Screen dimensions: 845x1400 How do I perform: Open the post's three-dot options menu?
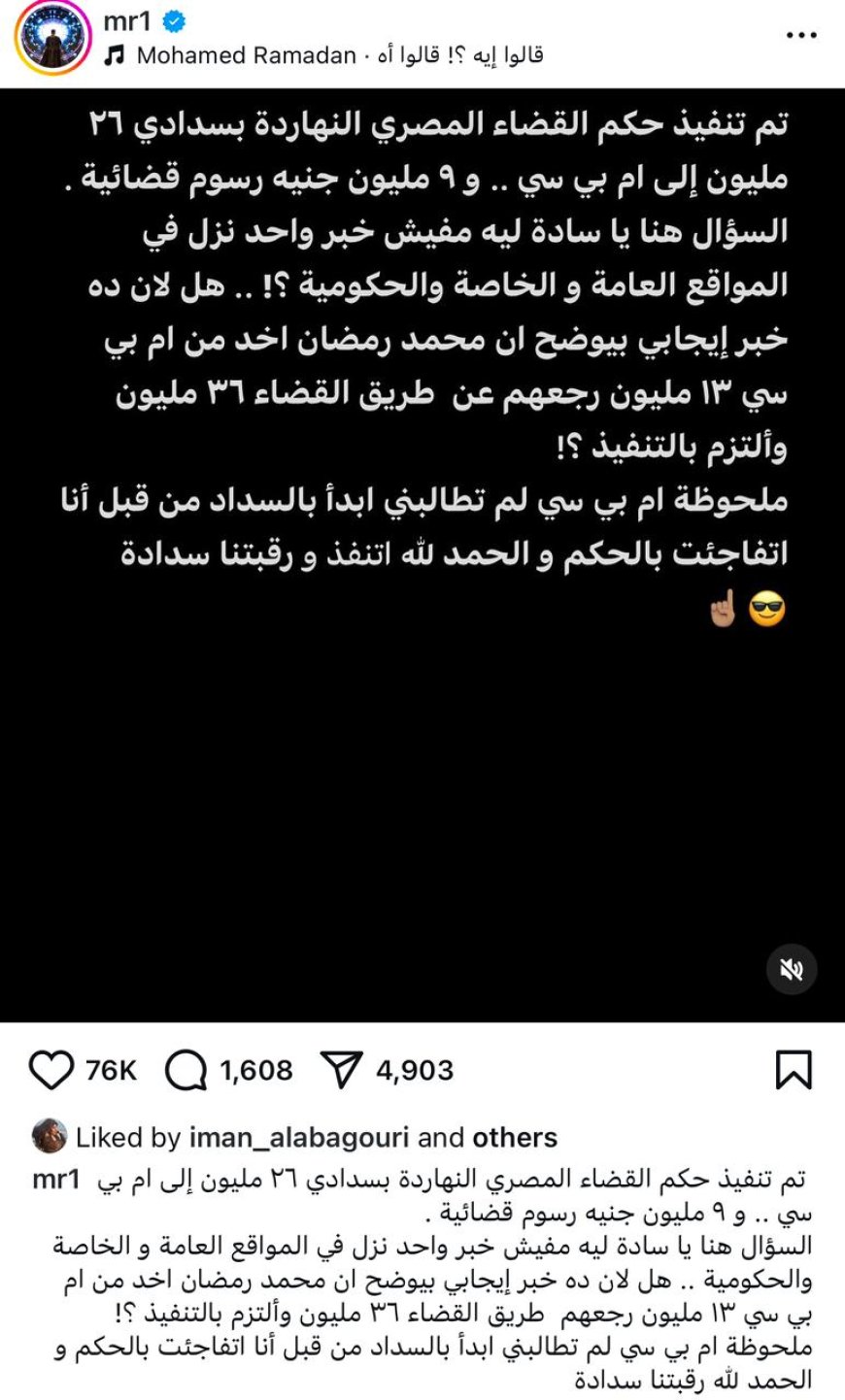tap(800, 35)
